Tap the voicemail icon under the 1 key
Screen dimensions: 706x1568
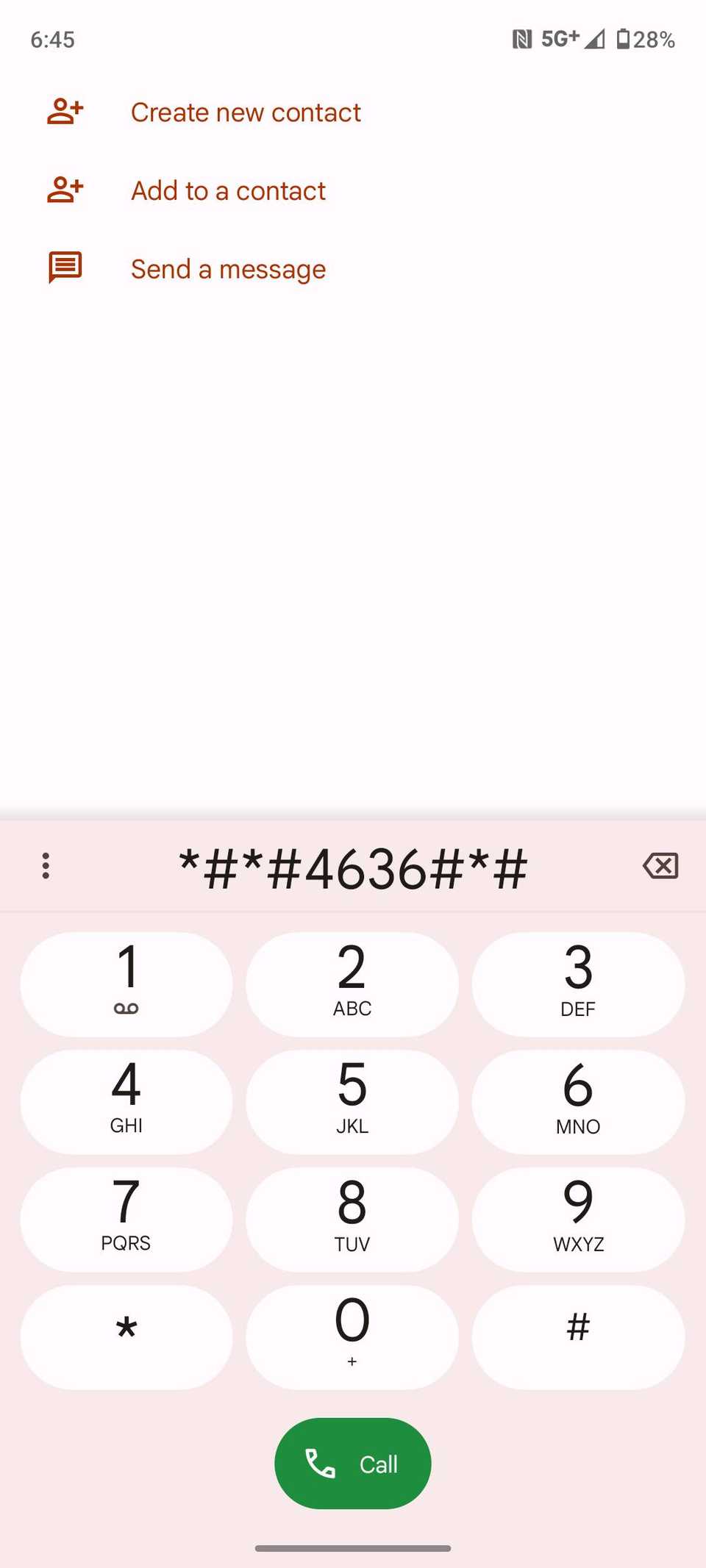click(x=126, y=1008)
